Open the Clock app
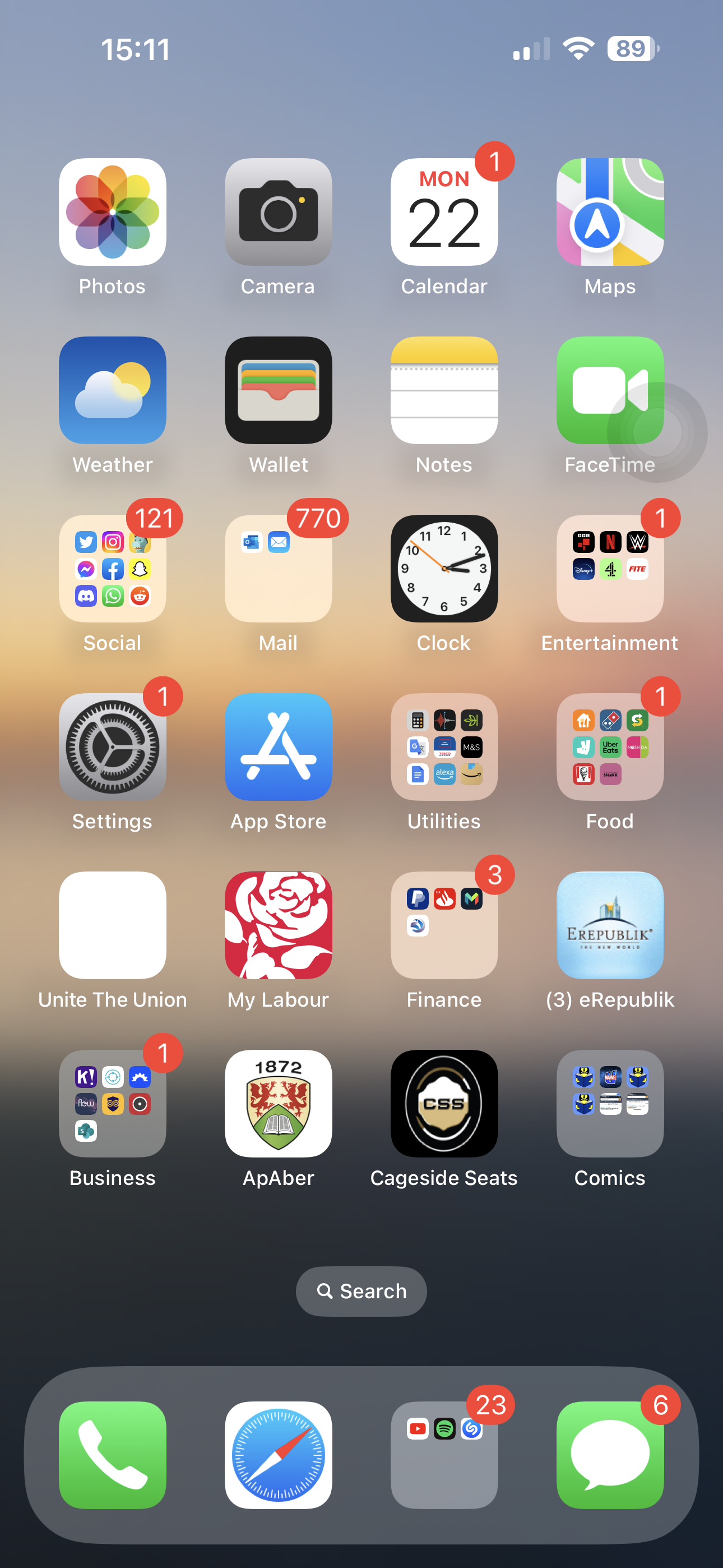 tap(444, 569)
